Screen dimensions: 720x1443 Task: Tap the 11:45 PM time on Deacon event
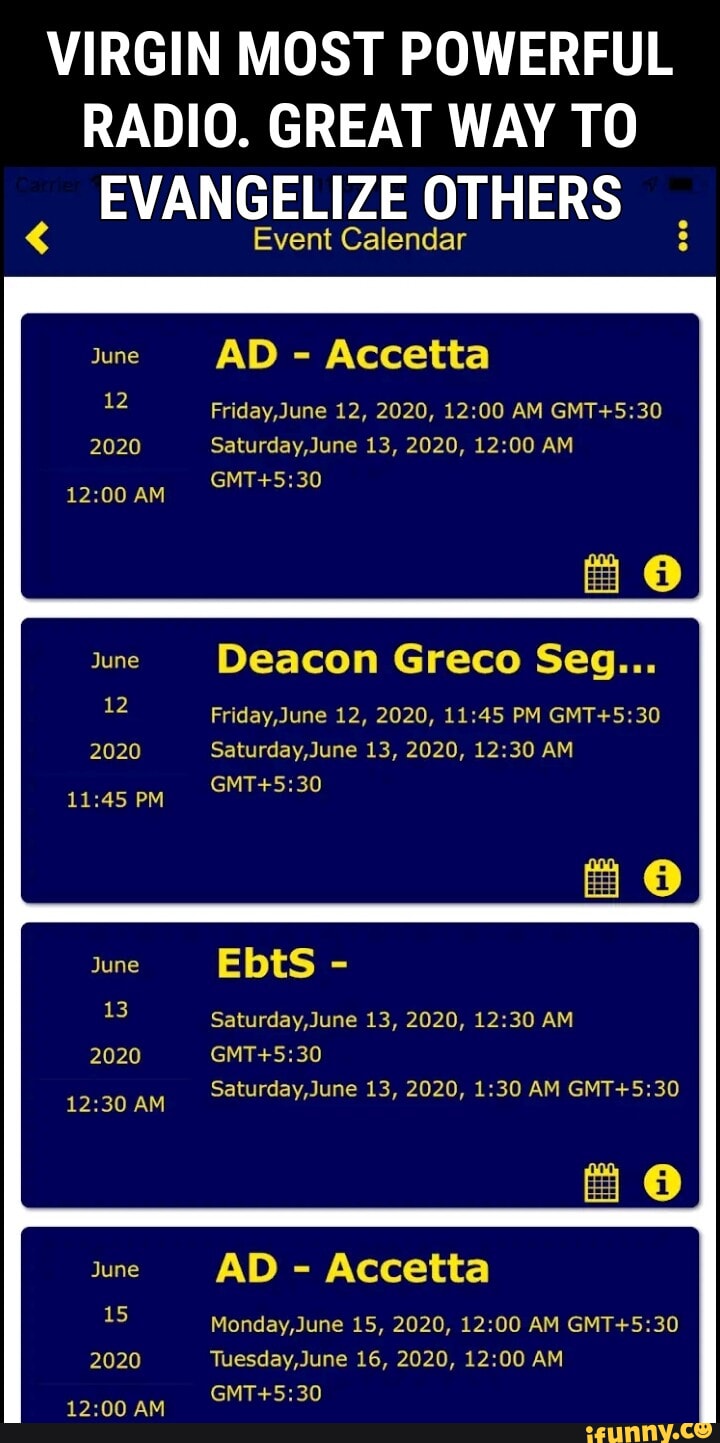point(116,799)
